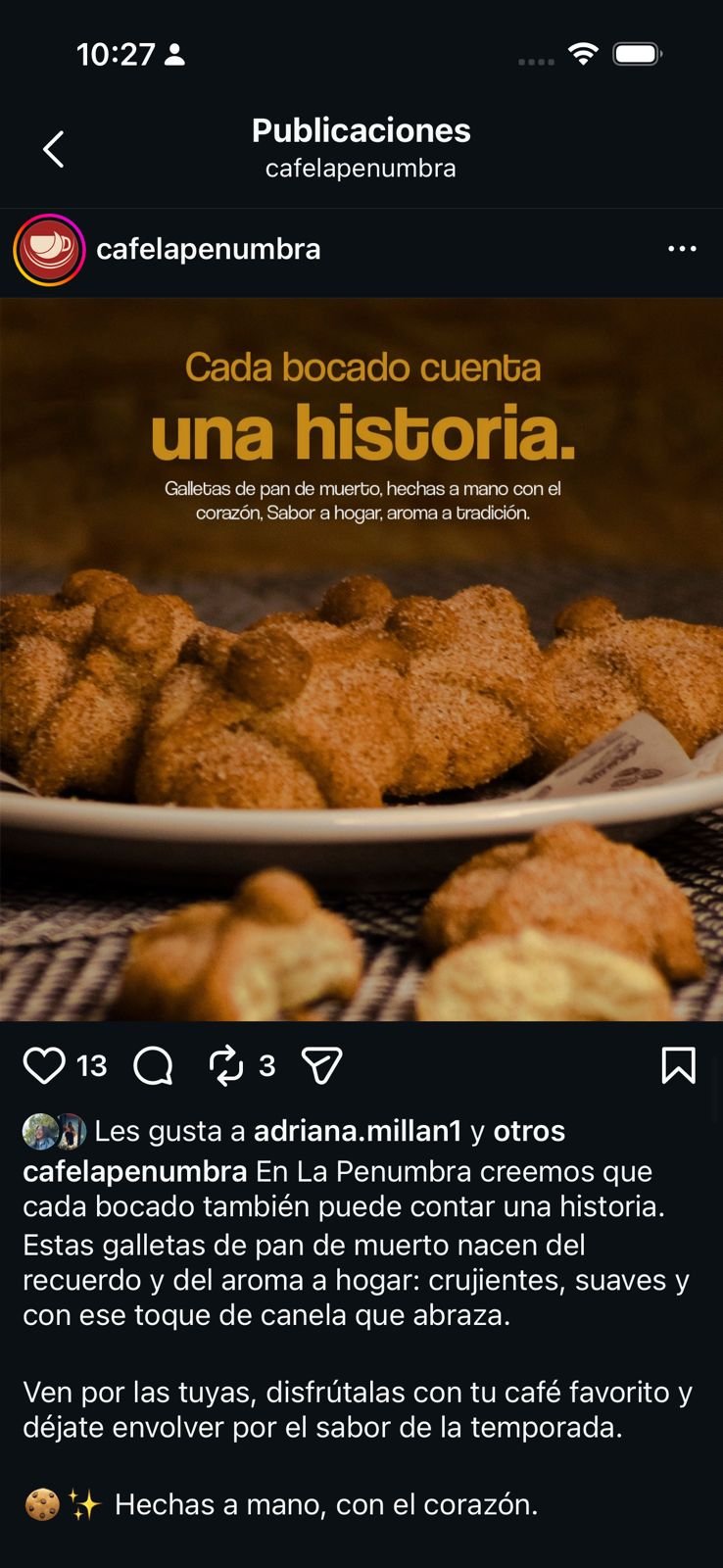Open cafelapenumbra profile from post header username
Viewport: 723px width, 1568px height.
[208, 250]
